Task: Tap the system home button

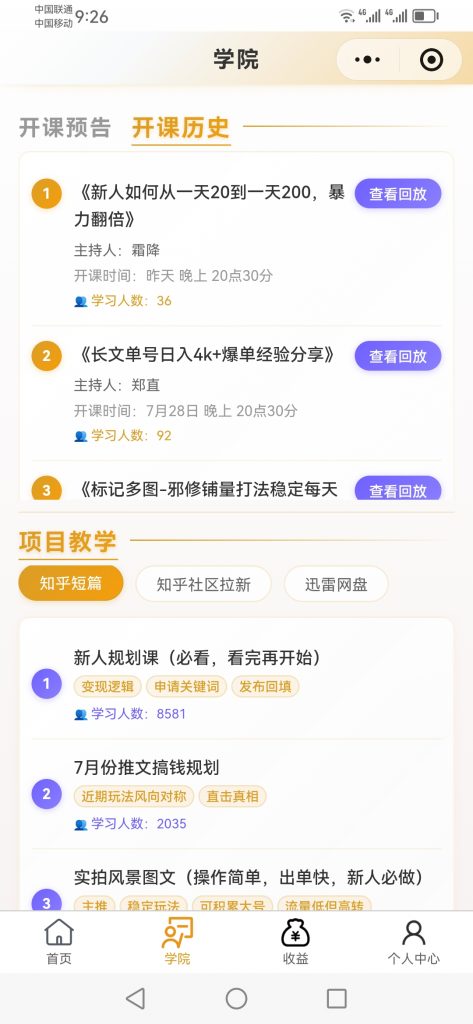Action: [x=236, y=998]
